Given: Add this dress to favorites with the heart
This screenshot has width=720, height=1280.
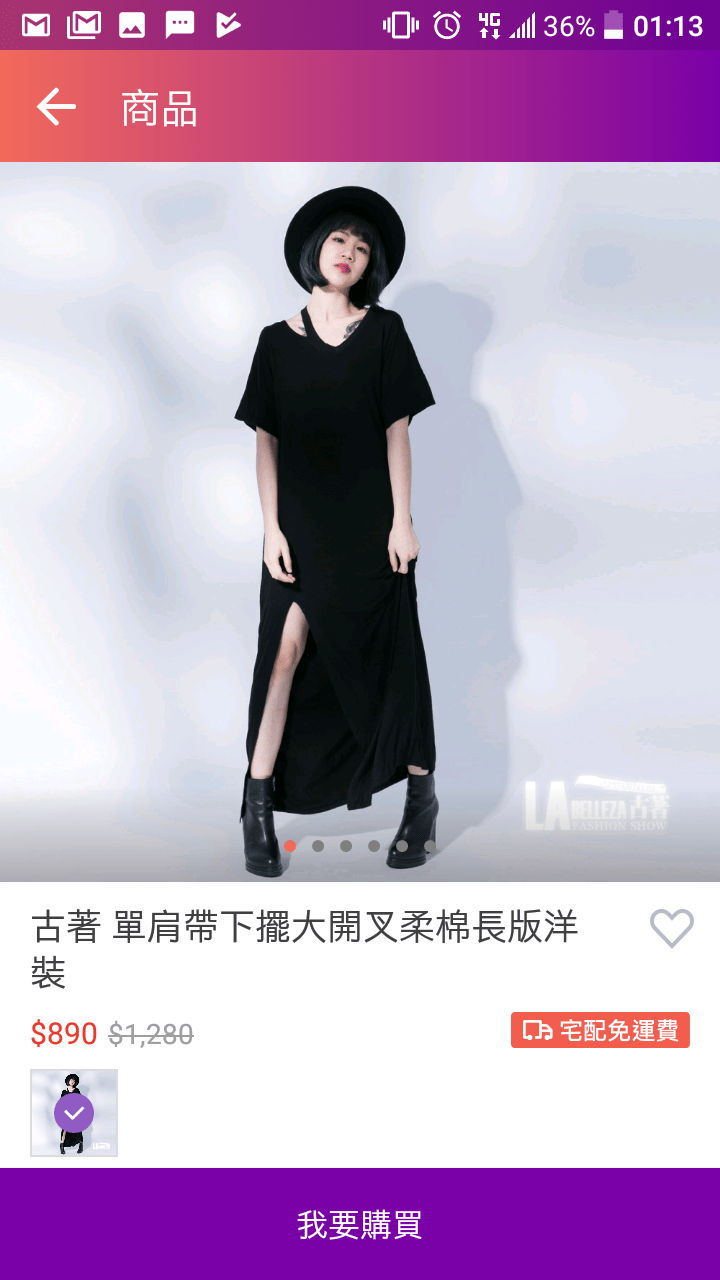Looking at the screenshot, I should 672,928.
